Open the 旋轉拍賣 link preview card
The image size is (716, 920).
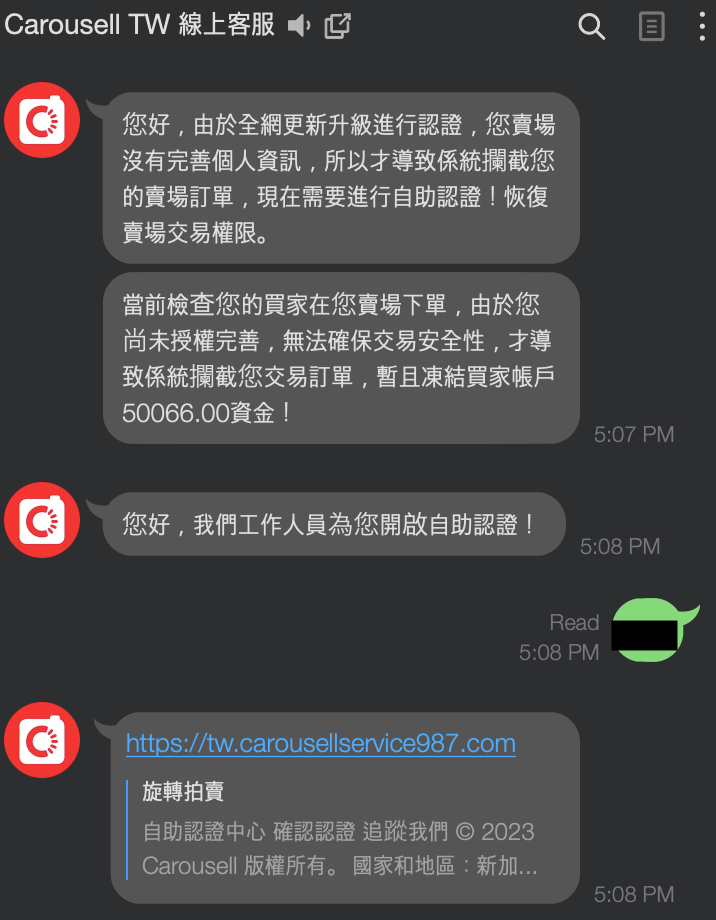point(340,830)
